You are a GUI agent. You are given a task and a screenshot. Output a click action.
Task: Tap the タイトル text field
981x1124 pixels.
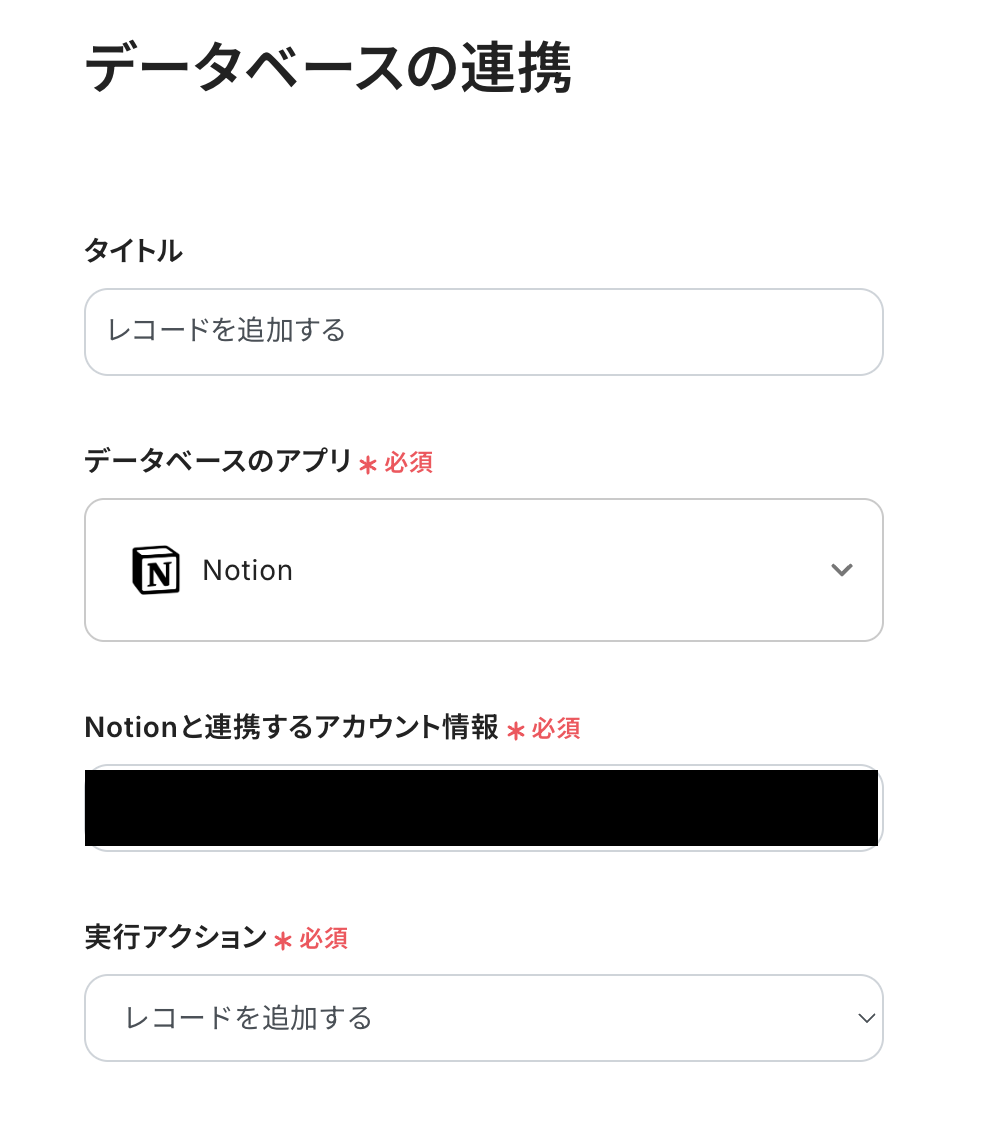click(483, 332)
